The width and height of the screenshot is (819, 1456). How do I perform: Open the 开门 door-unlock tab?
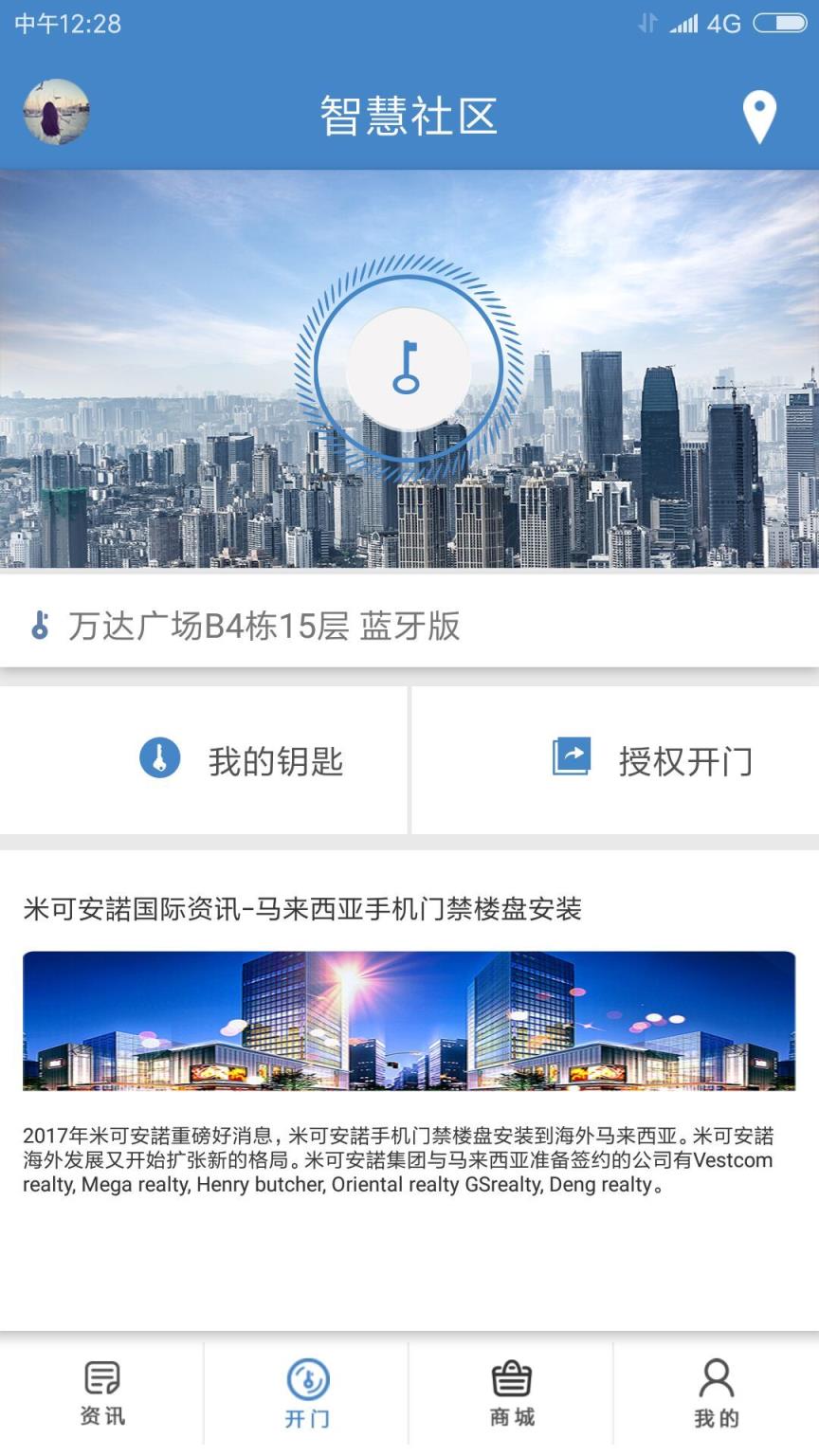[306, 1392]
